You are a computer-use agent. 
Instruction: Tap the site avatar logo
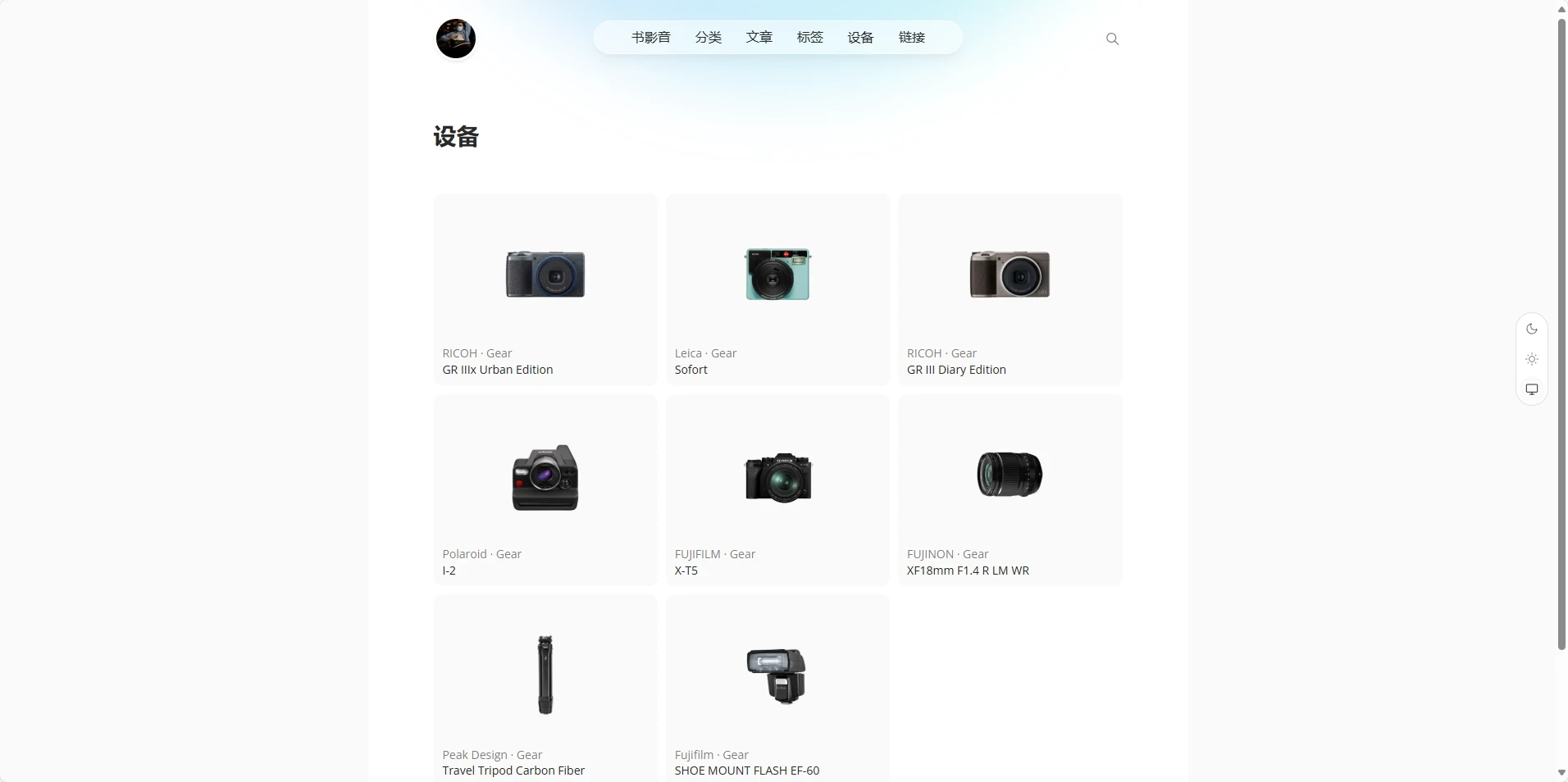[456, 39]
